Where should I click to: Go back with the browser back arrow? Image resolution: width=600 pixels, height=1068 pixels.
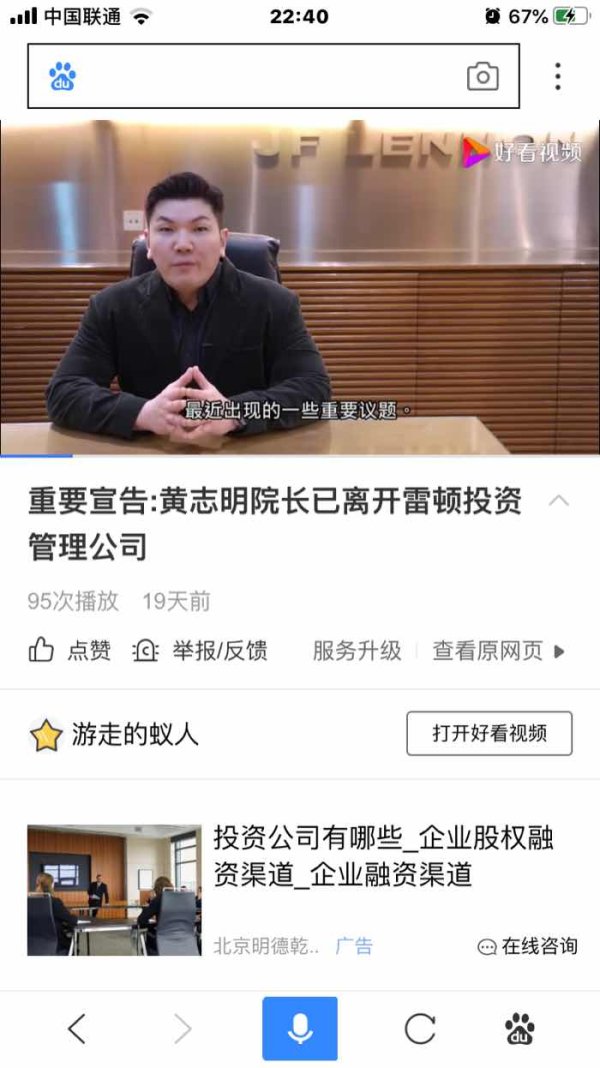click(x=76, y=1028)
